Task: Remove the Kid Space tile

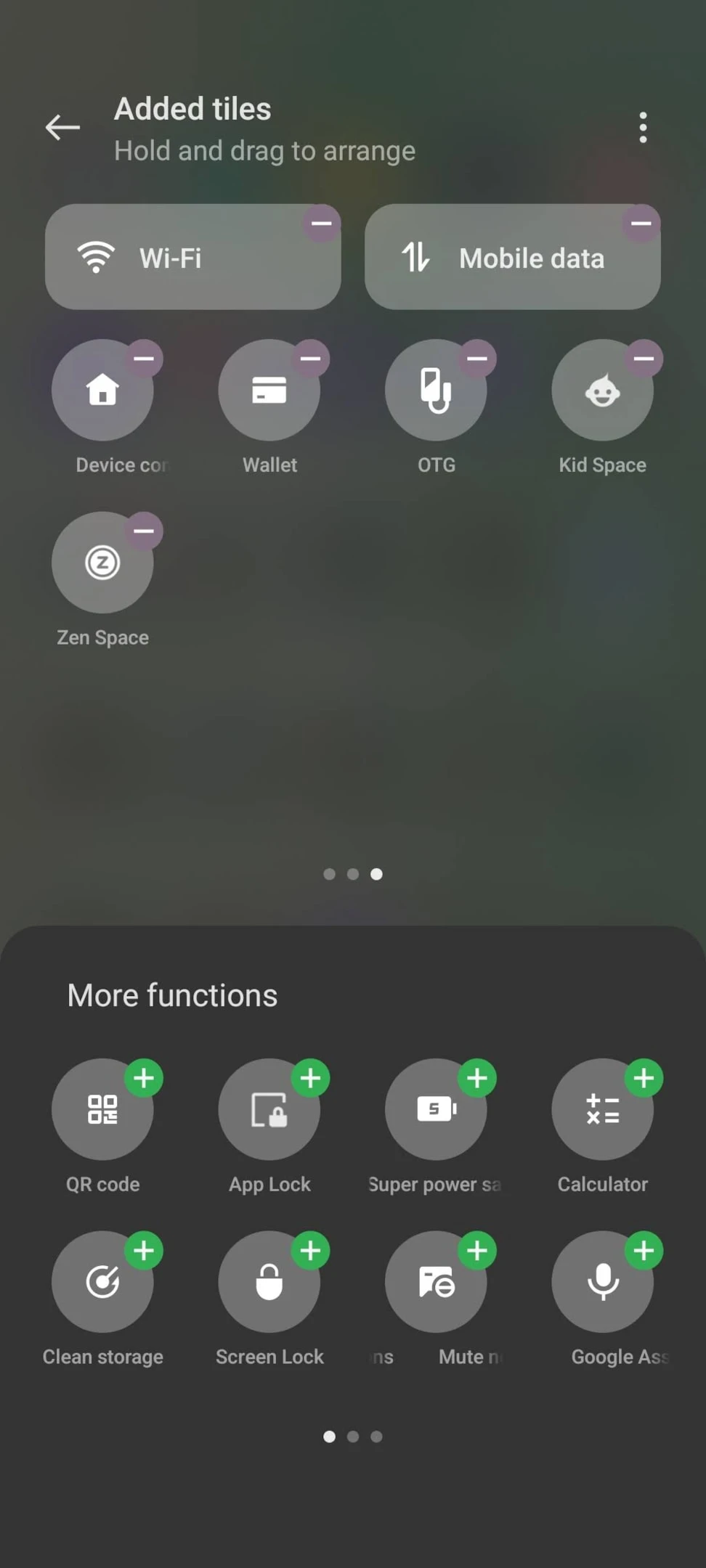Action: tap(644, 359)
